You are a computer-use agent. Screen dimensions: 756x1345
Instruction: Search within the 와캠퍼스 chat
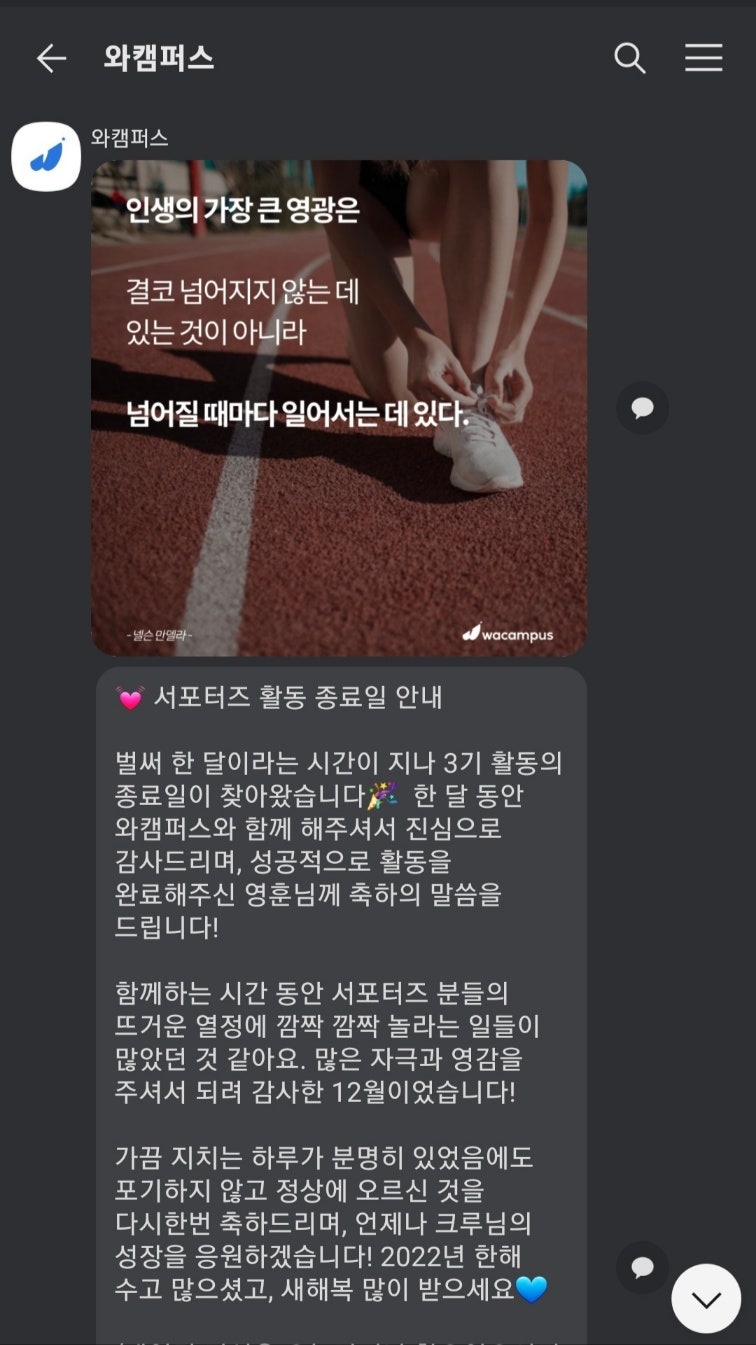click(629, 59)
